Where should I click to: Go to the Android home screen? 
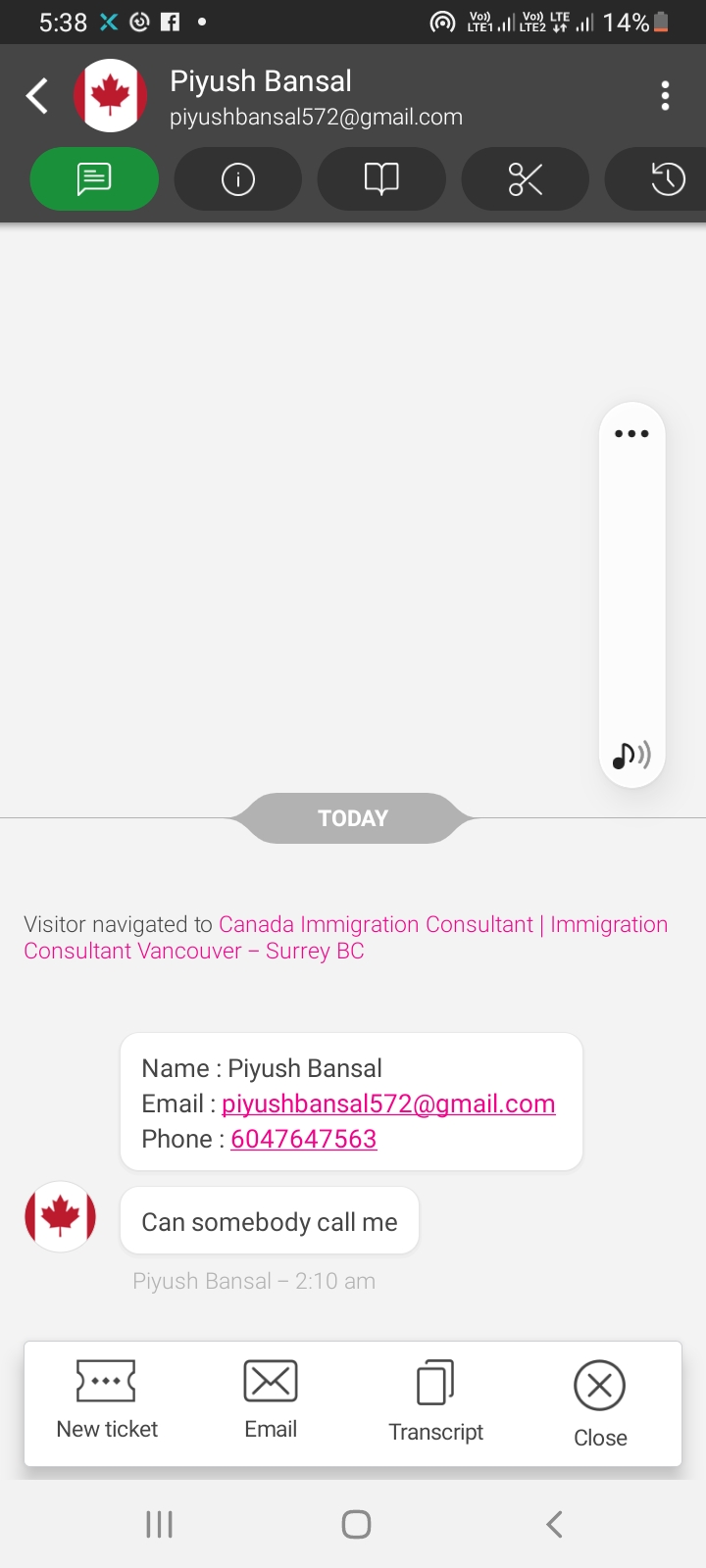[356, 1524]
